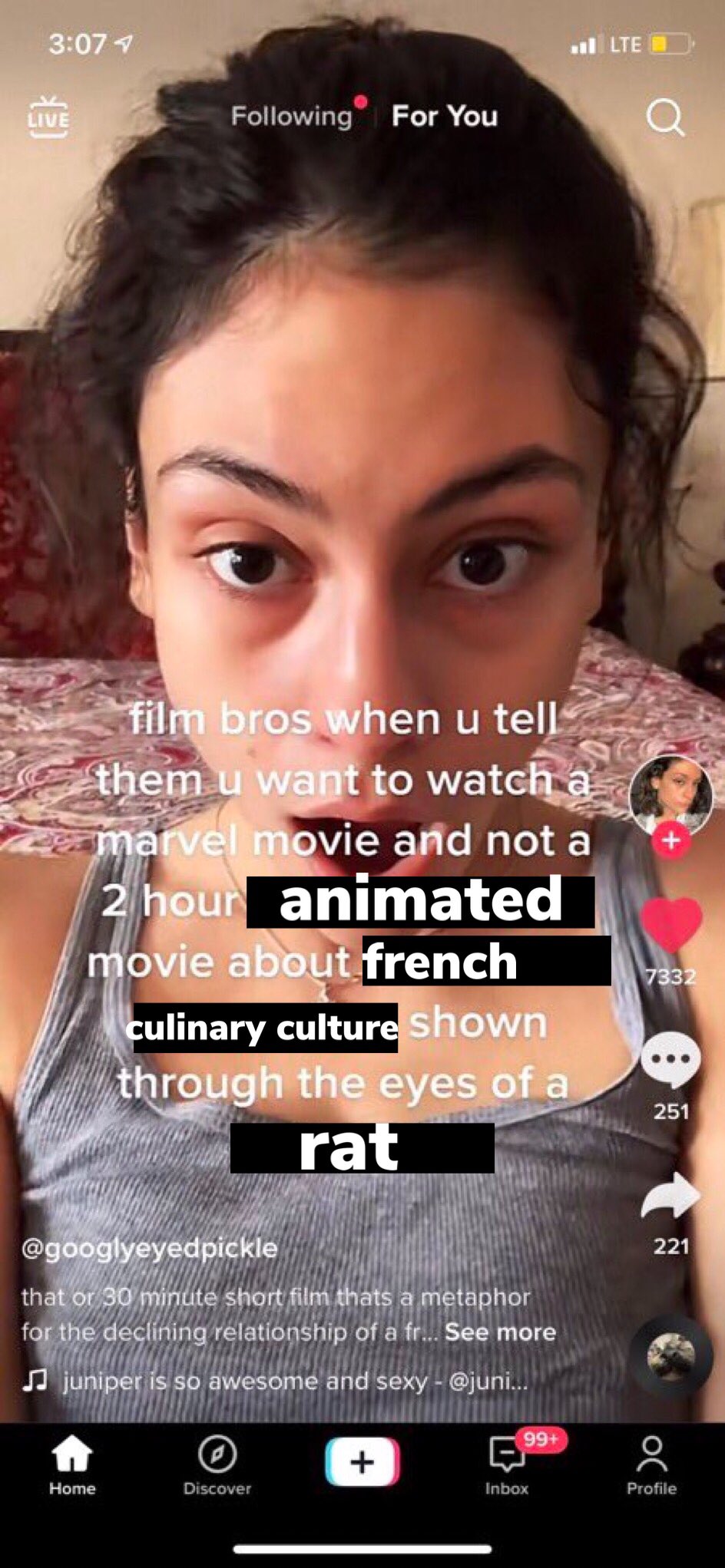The height and width of the screenshot is (1568, 725).
Task: Go to the Profile tab
Action: (651, 1466)
